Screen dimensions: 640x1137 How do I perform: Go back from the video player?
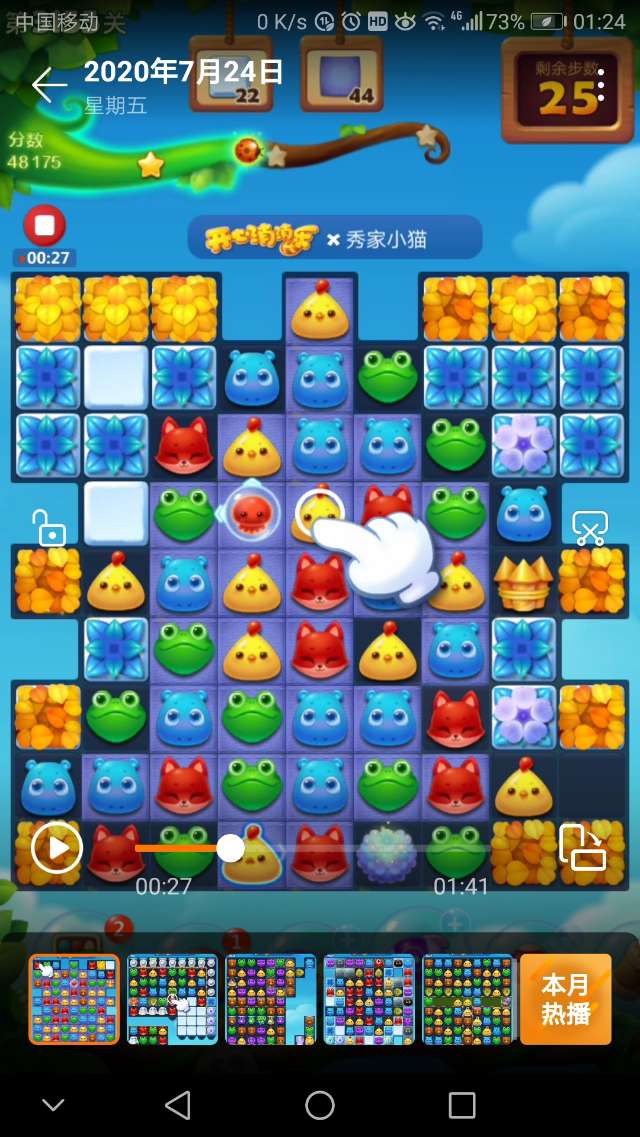click(48, 85)
